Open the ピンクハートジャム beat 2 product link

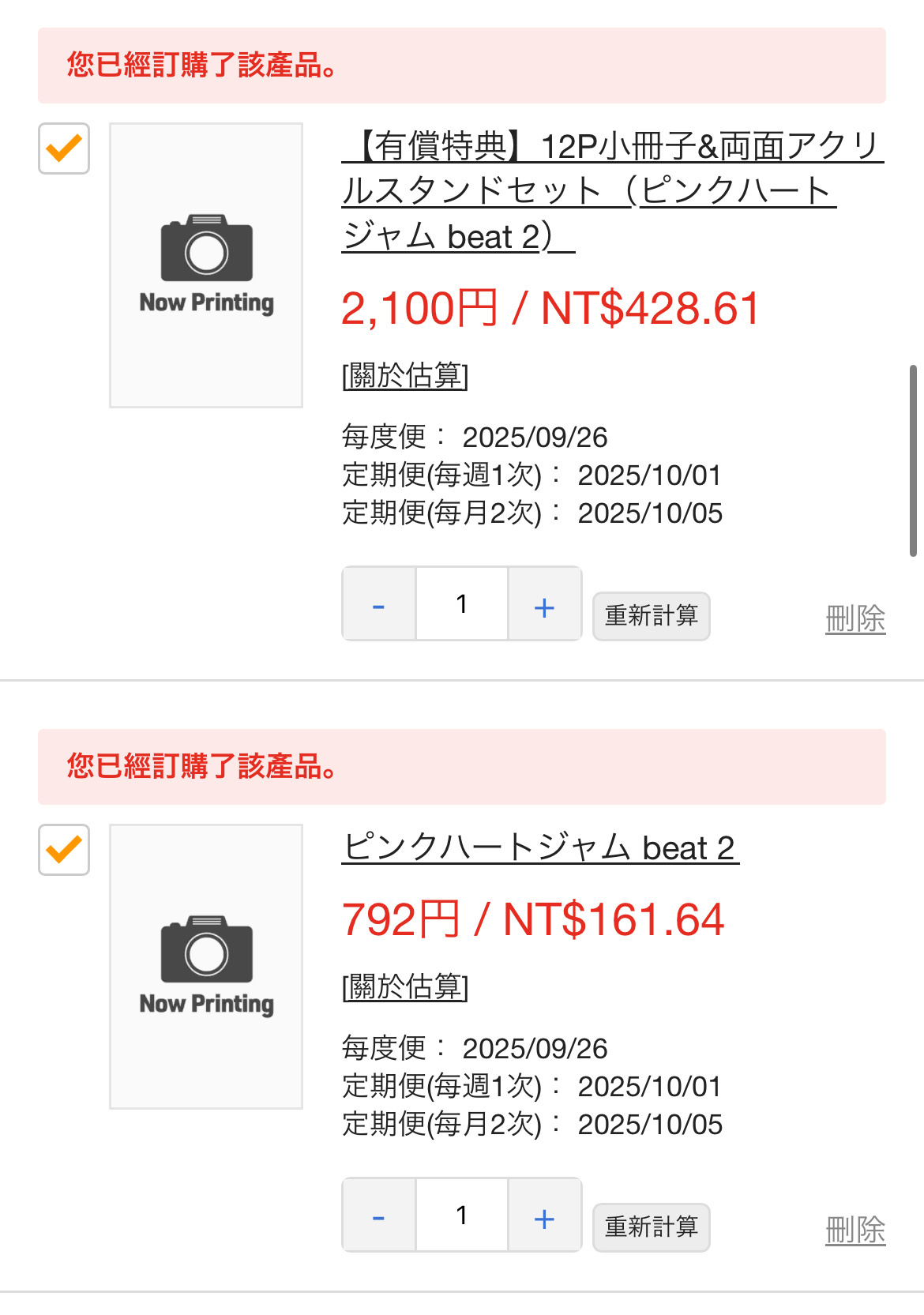click(540, 848)
